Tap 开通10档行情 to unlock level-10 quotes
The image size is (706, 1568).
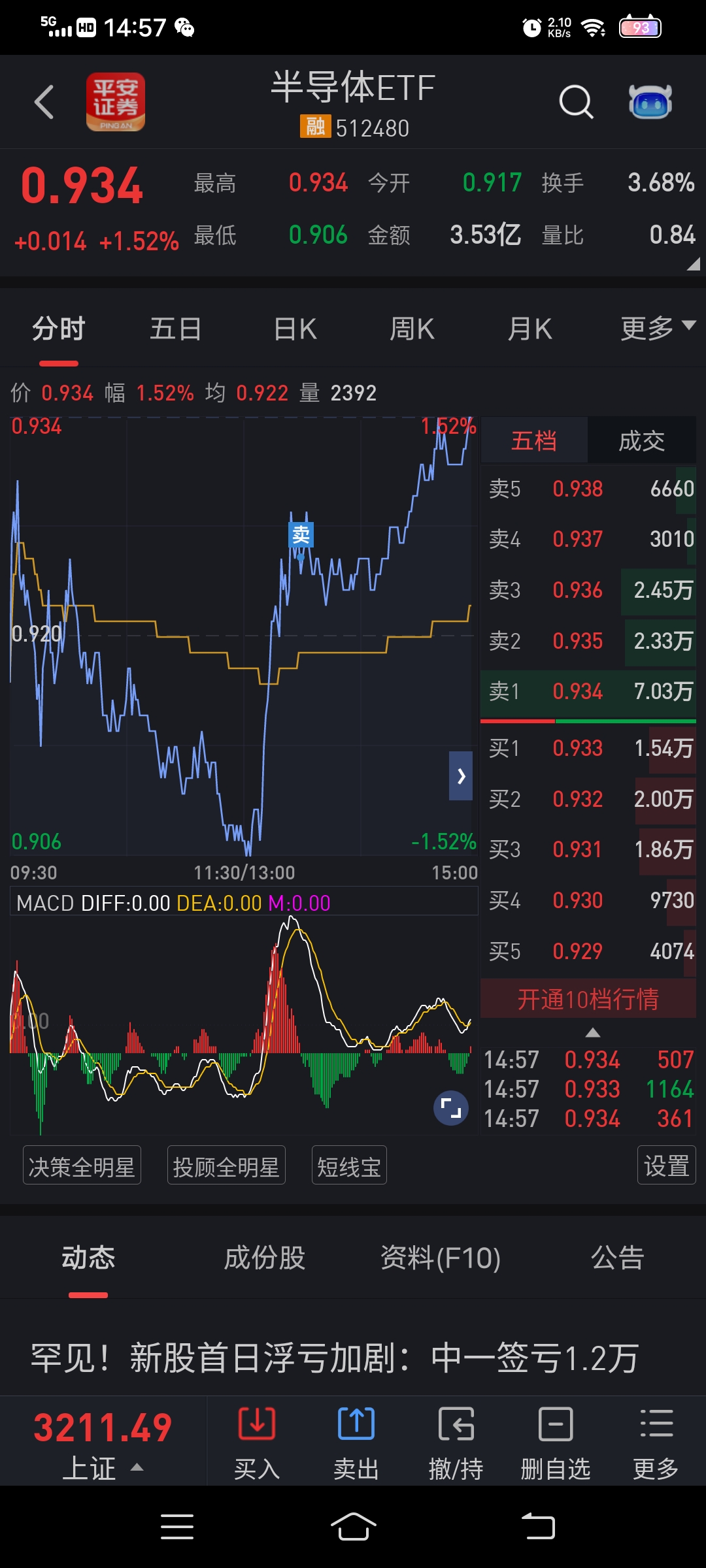tap(588, 999)
